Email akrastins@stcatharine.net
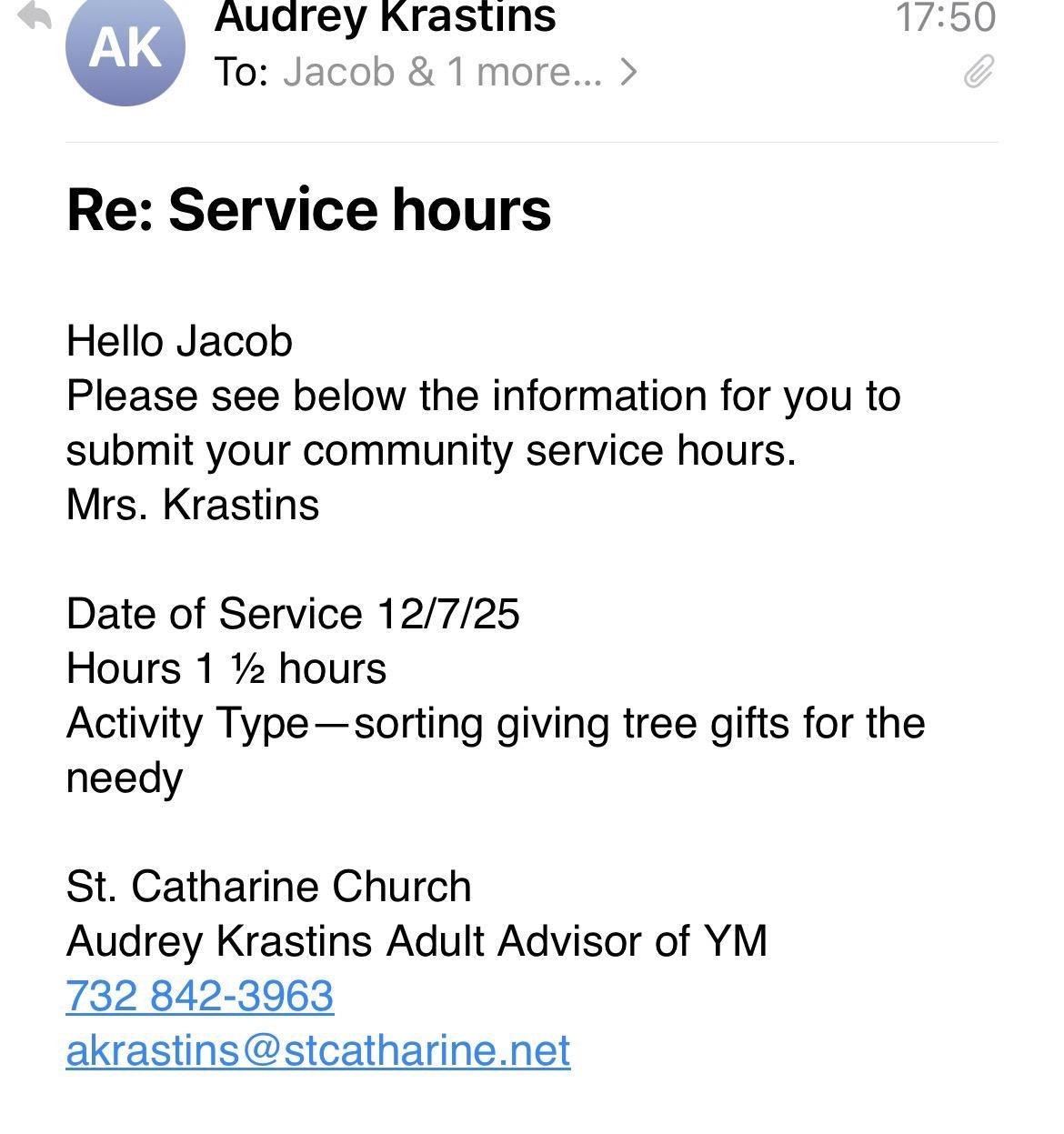The width and height of the screenshot is (1064, 1134). 318,1049
